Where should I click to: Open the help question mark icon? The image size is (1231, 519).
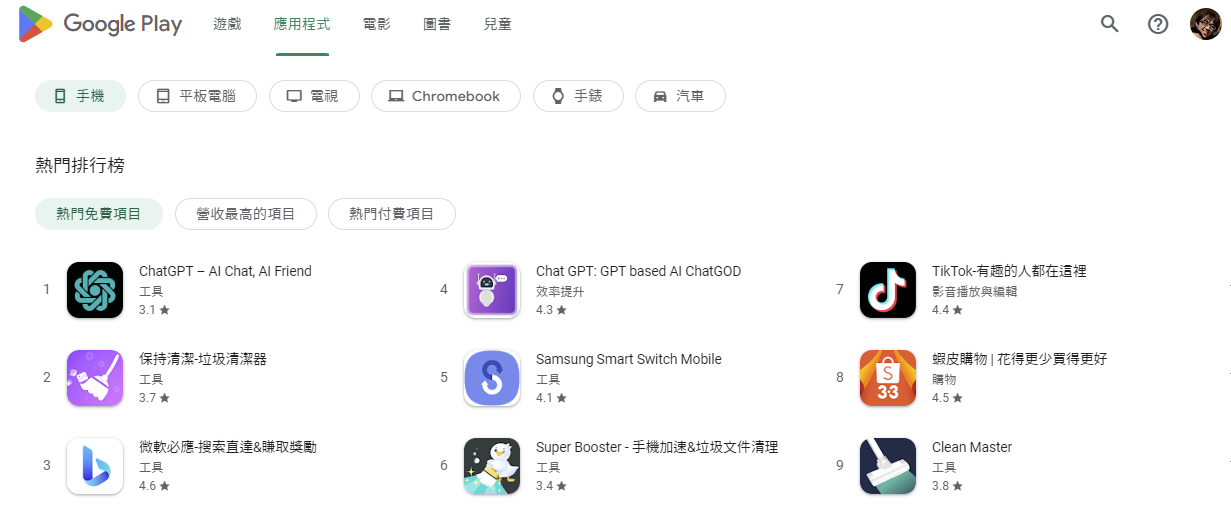coord(1158,24)
